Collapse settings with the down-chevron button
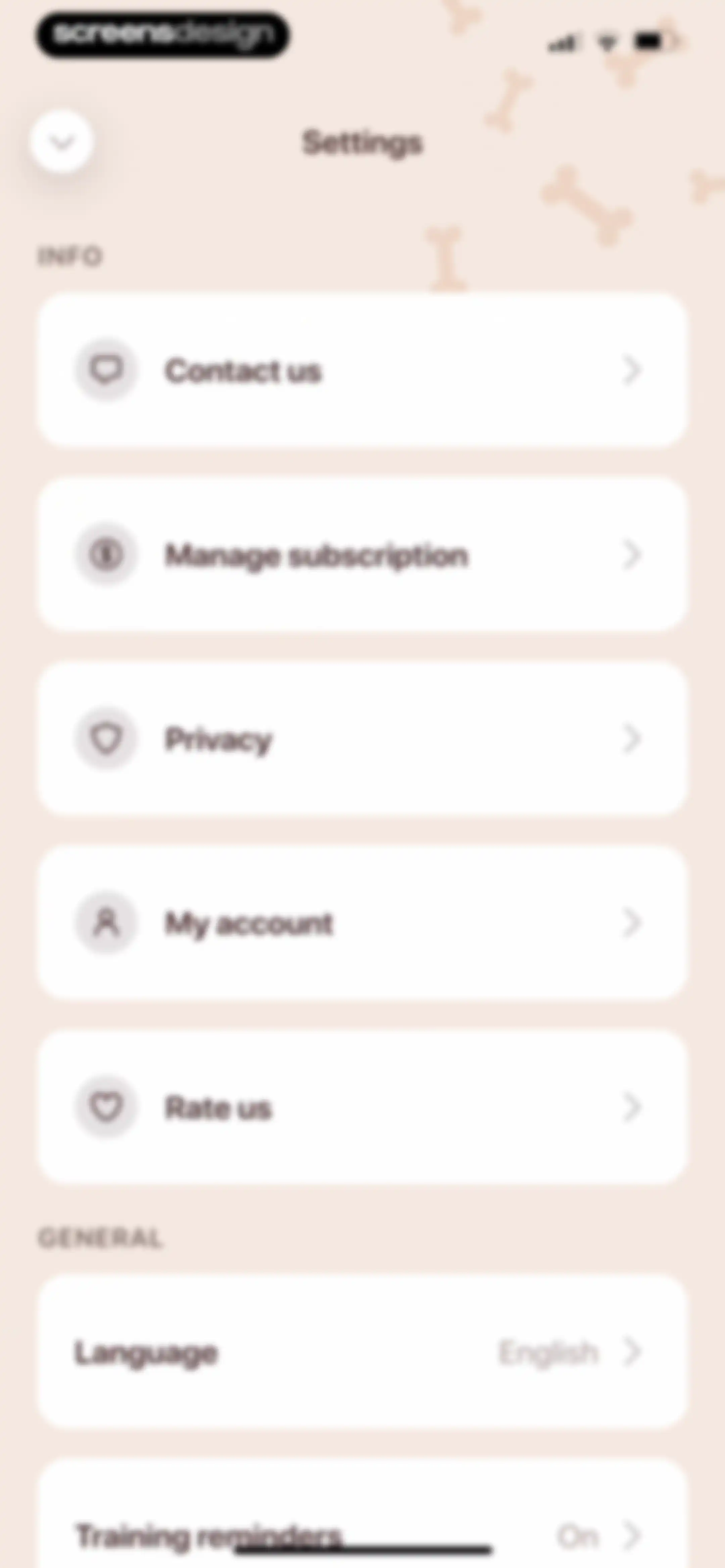This screenshot has height=1568, width=725. [x=61, y=142]
